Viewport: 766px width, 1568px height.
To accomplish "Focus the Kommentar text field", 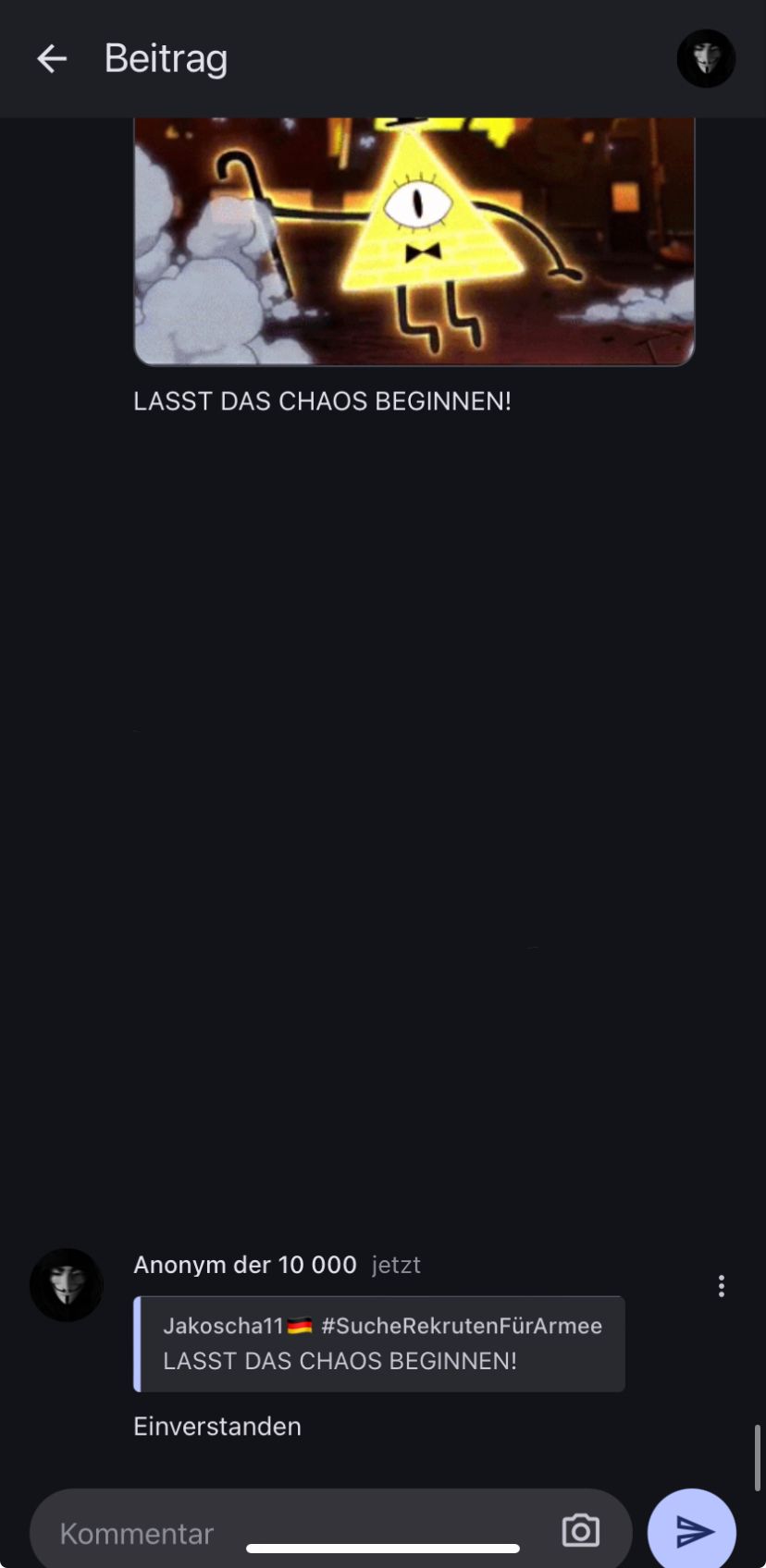I will point(296,1533).
